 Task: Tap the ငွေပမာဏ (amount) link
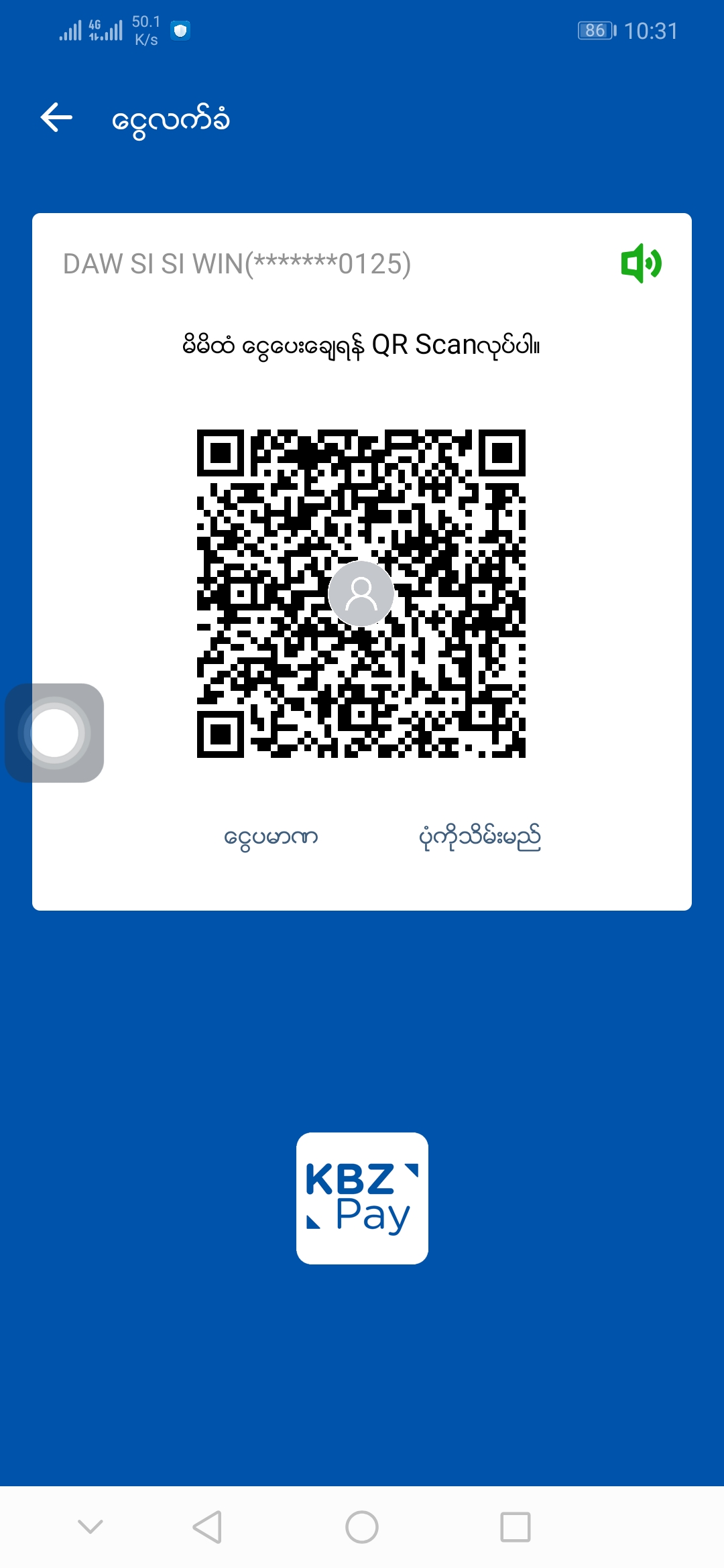click(x=271, y=838)
